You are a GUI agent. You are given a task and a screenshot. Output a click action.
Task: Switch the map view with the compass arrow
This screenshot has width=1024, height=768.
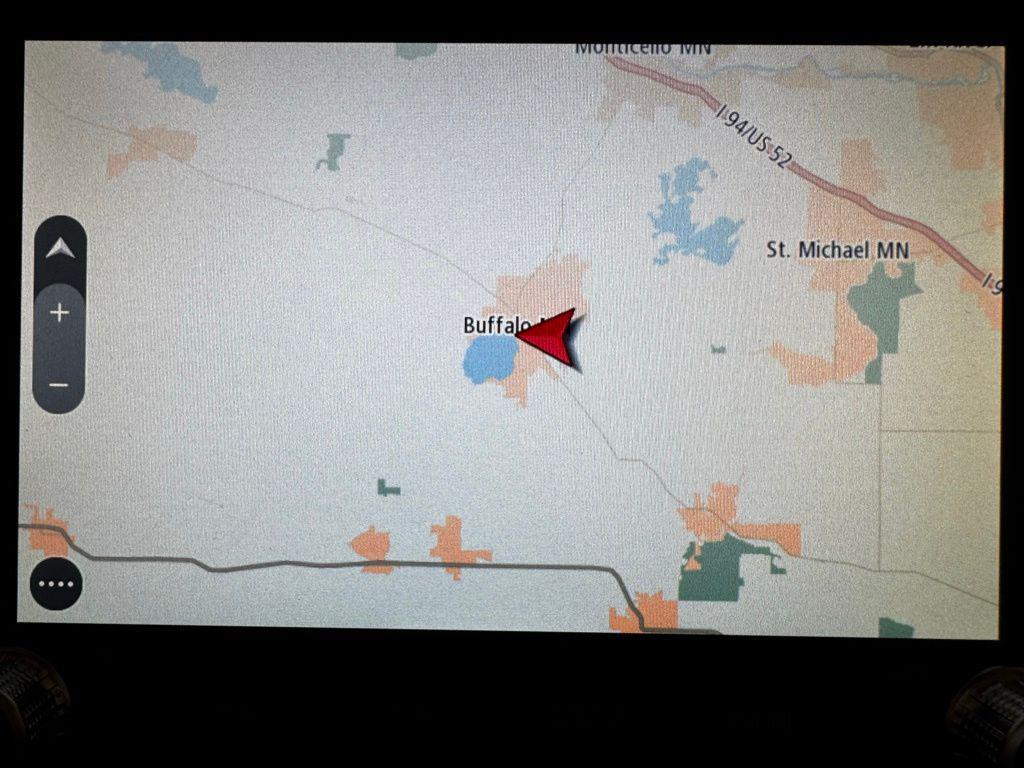[x=60, y=248]
